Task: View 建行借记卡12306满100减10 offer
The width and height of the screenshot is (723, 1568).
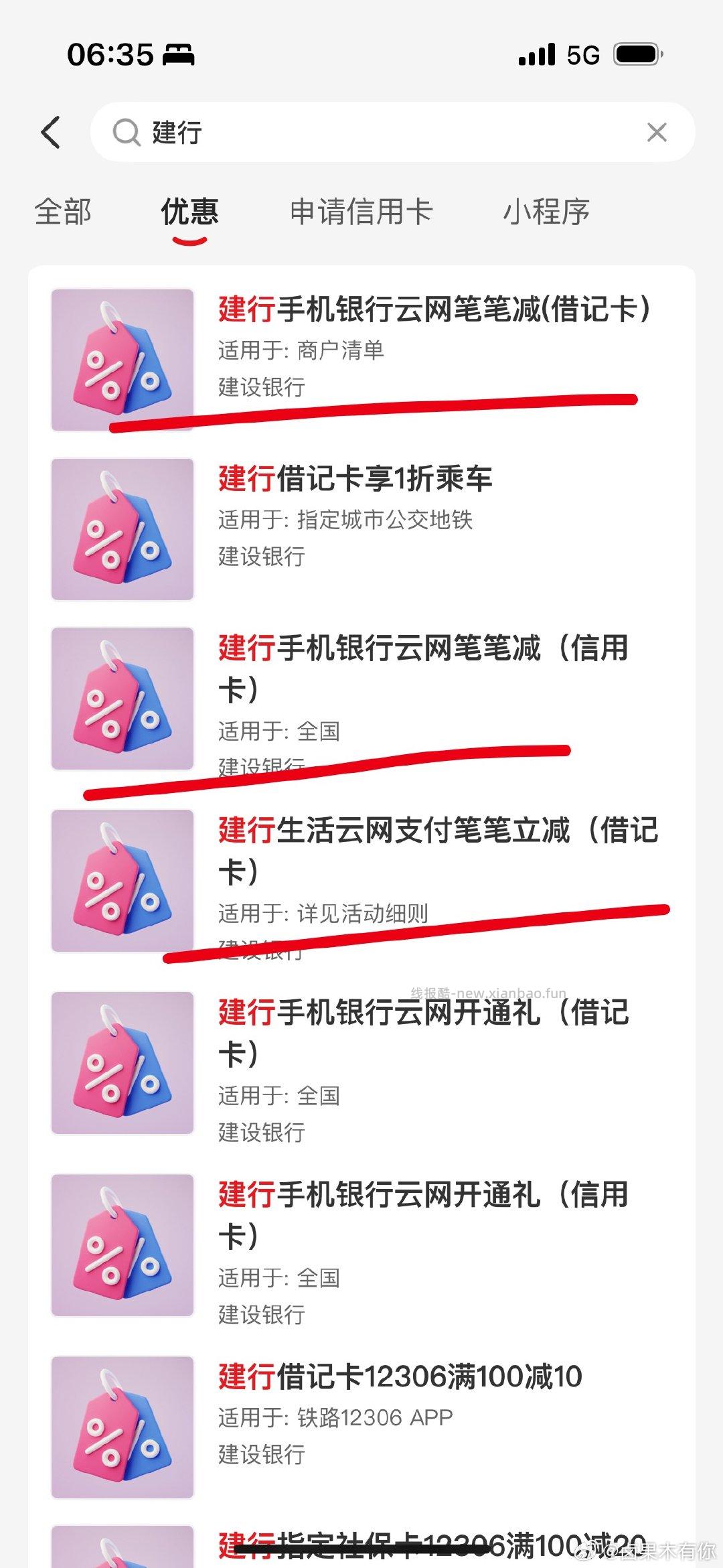Action: coord(400,1378)
